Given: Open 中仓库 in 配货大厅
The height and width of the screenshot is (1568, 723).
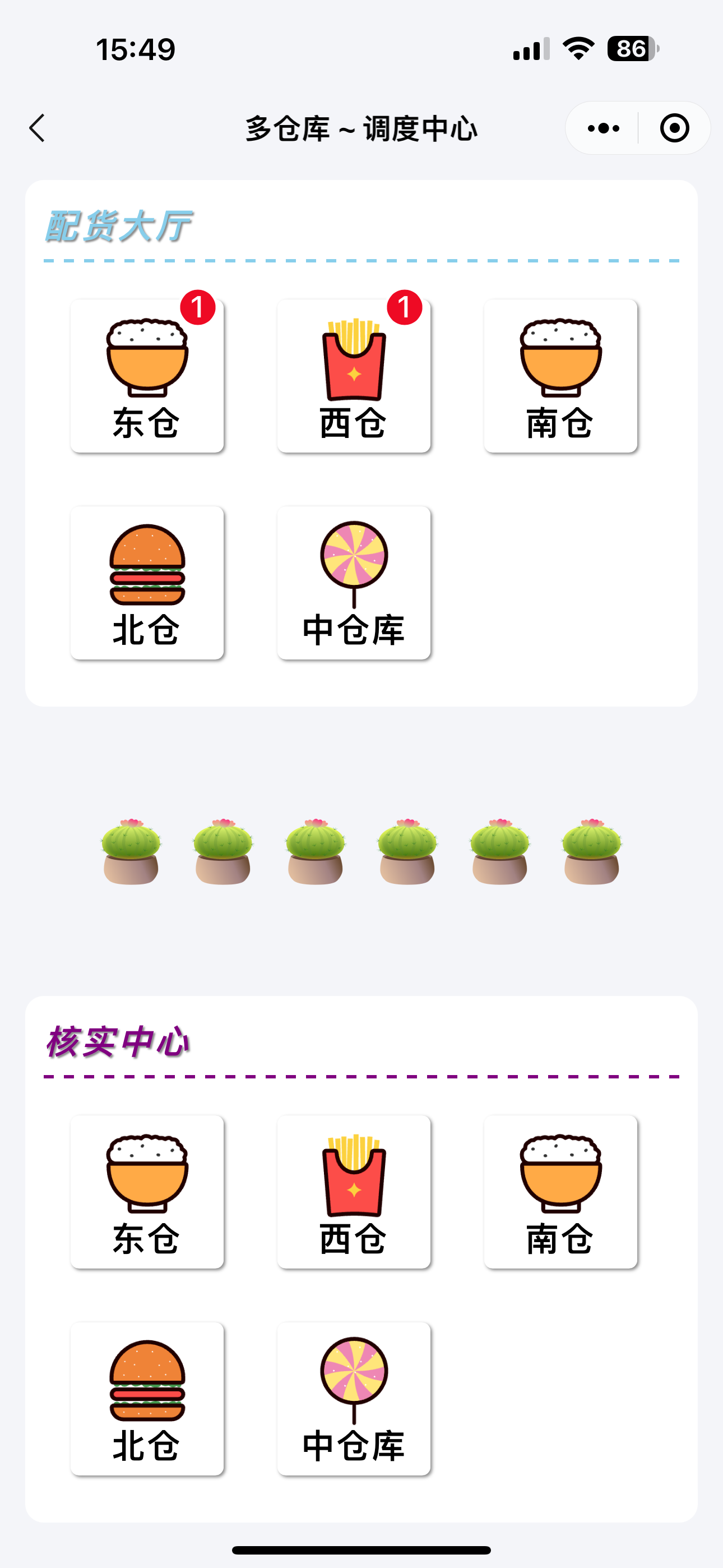Looking at the screenshot, I should tap(354, 583).
